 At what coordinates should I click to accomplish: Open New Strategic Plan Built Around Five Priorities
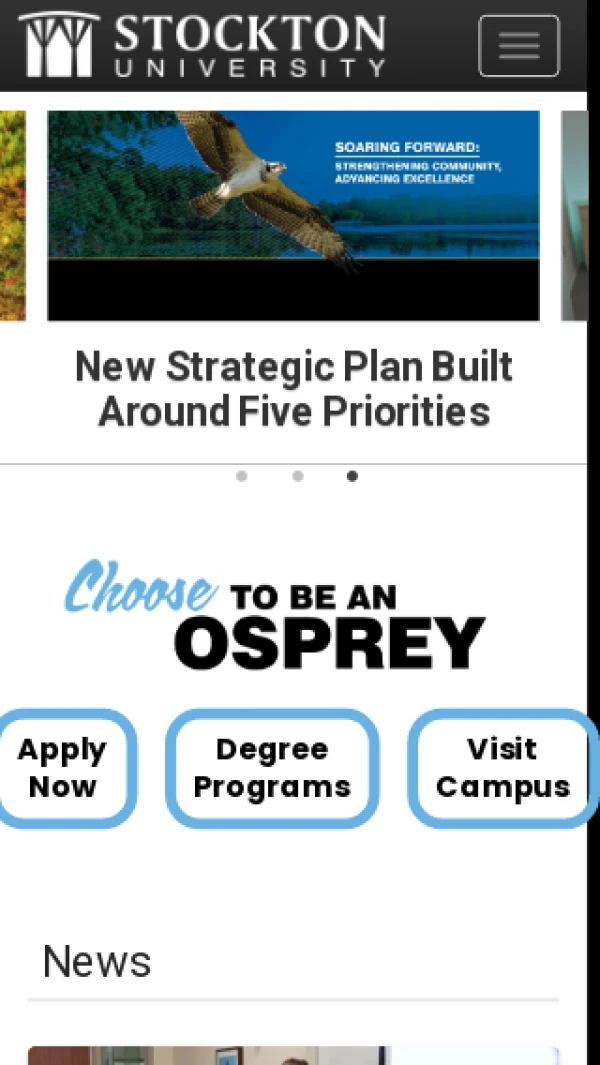coord(294,389)
